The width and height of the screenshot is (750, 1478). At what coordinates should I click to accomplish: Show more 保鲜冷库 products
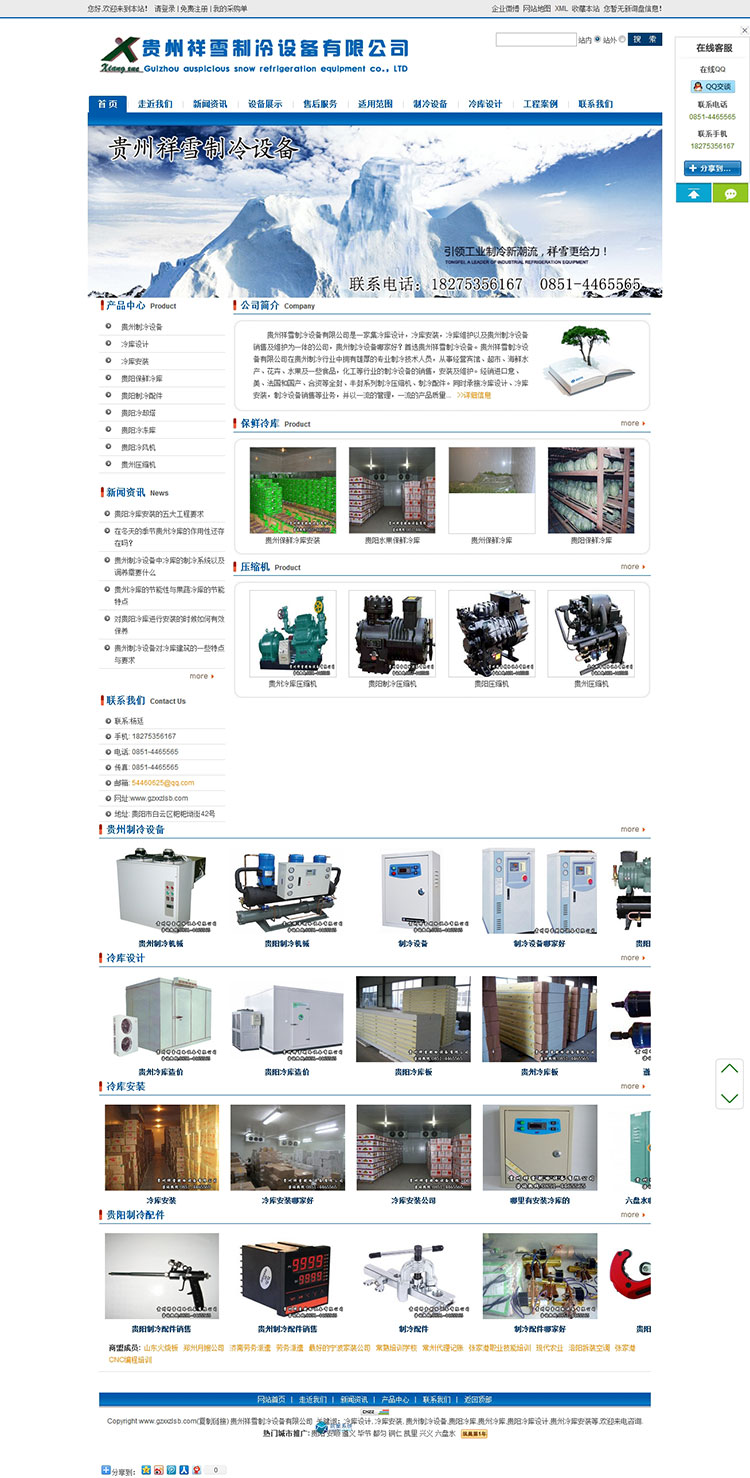631,423
